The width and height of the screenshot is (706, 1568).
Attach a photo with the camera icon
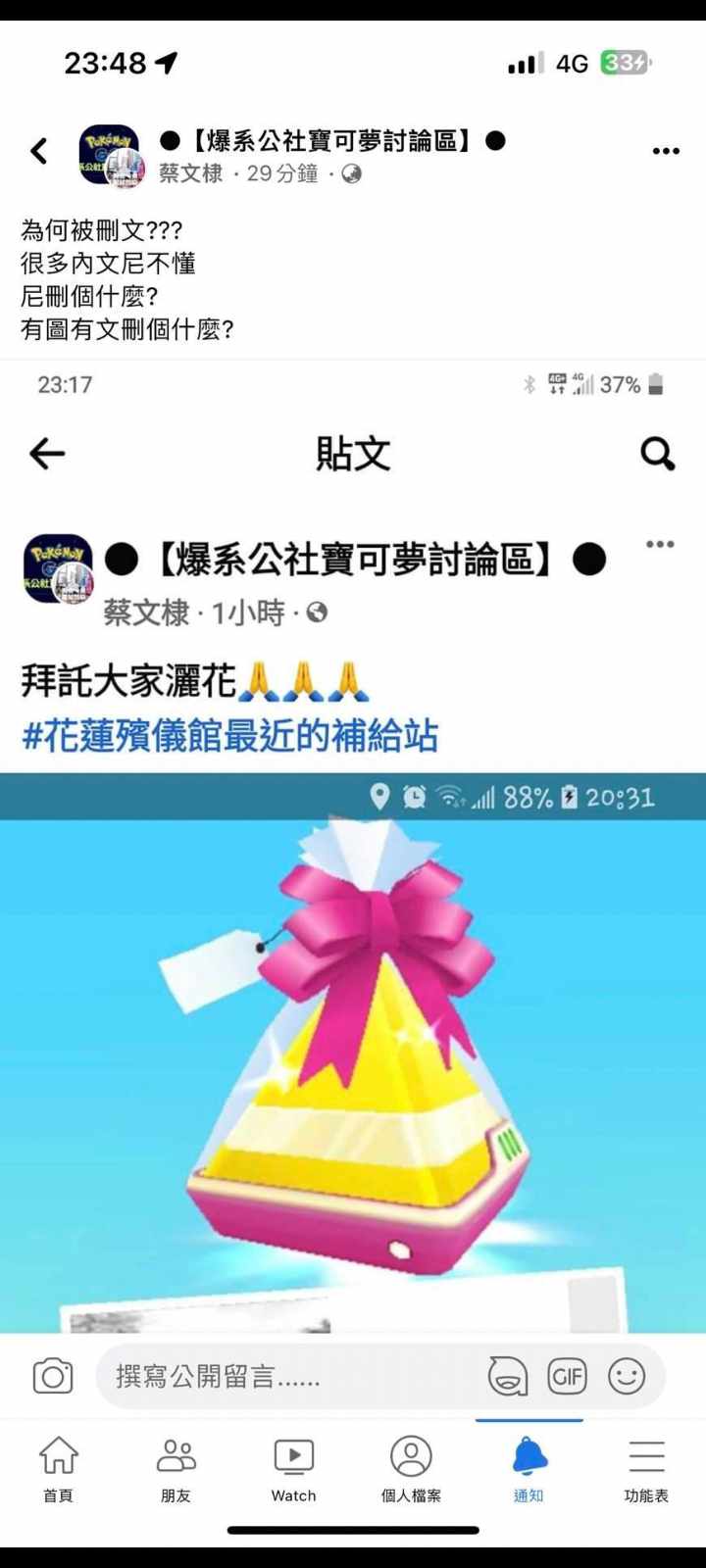point(53,1376)
